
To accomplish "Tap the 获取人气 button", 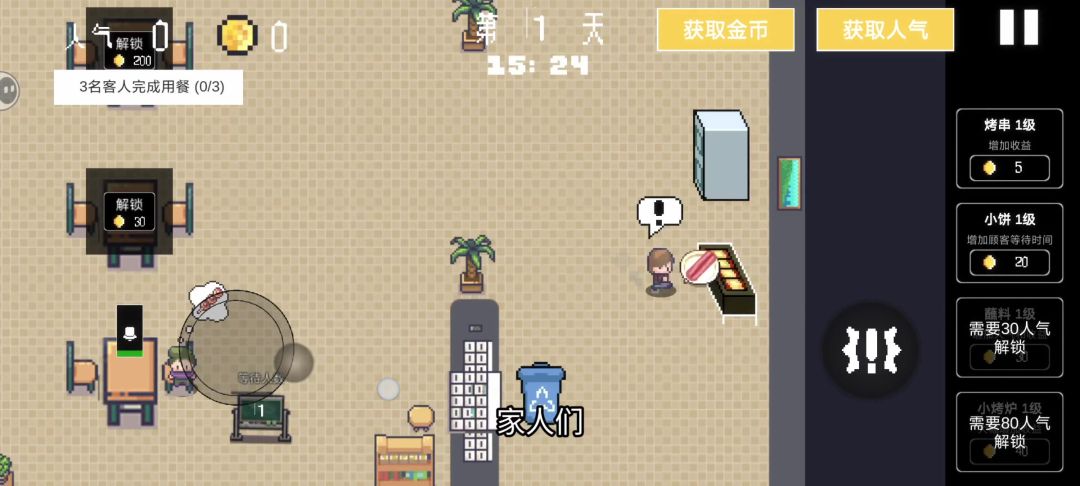I will 885,30.
